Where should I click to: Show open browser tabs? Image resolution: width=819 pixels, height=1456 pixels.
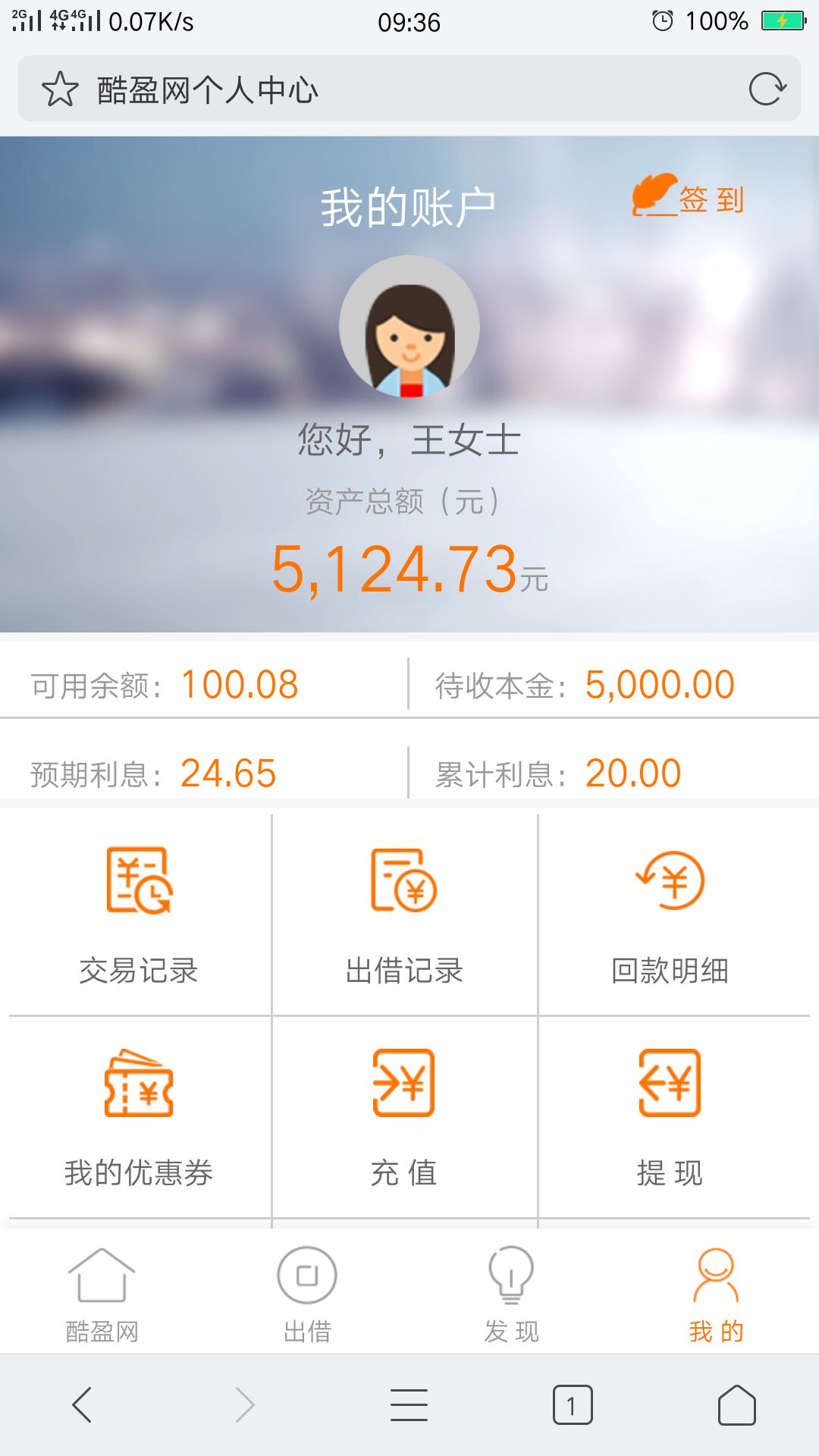point(573,1405)
